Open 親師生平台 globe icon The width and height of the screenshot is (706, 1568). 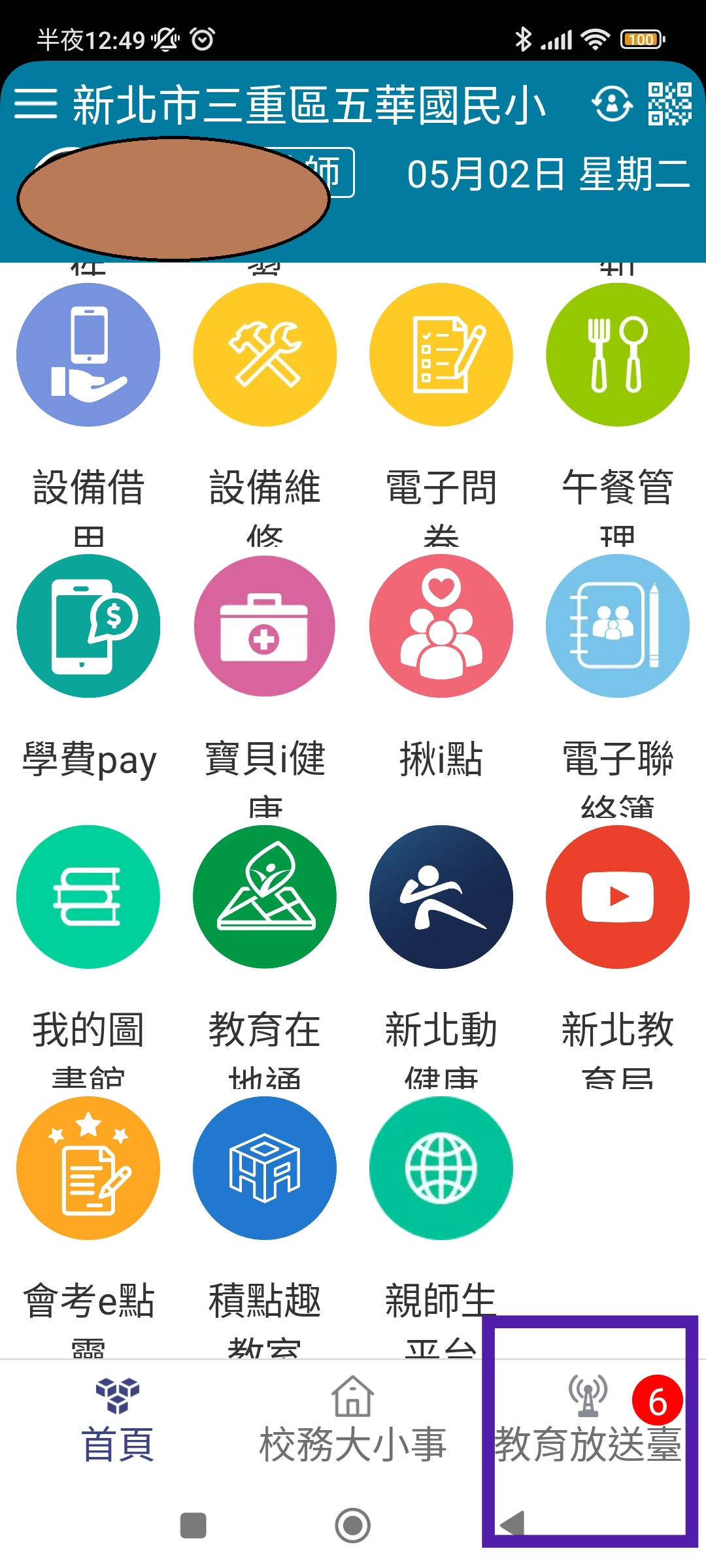pos(441,1168)
